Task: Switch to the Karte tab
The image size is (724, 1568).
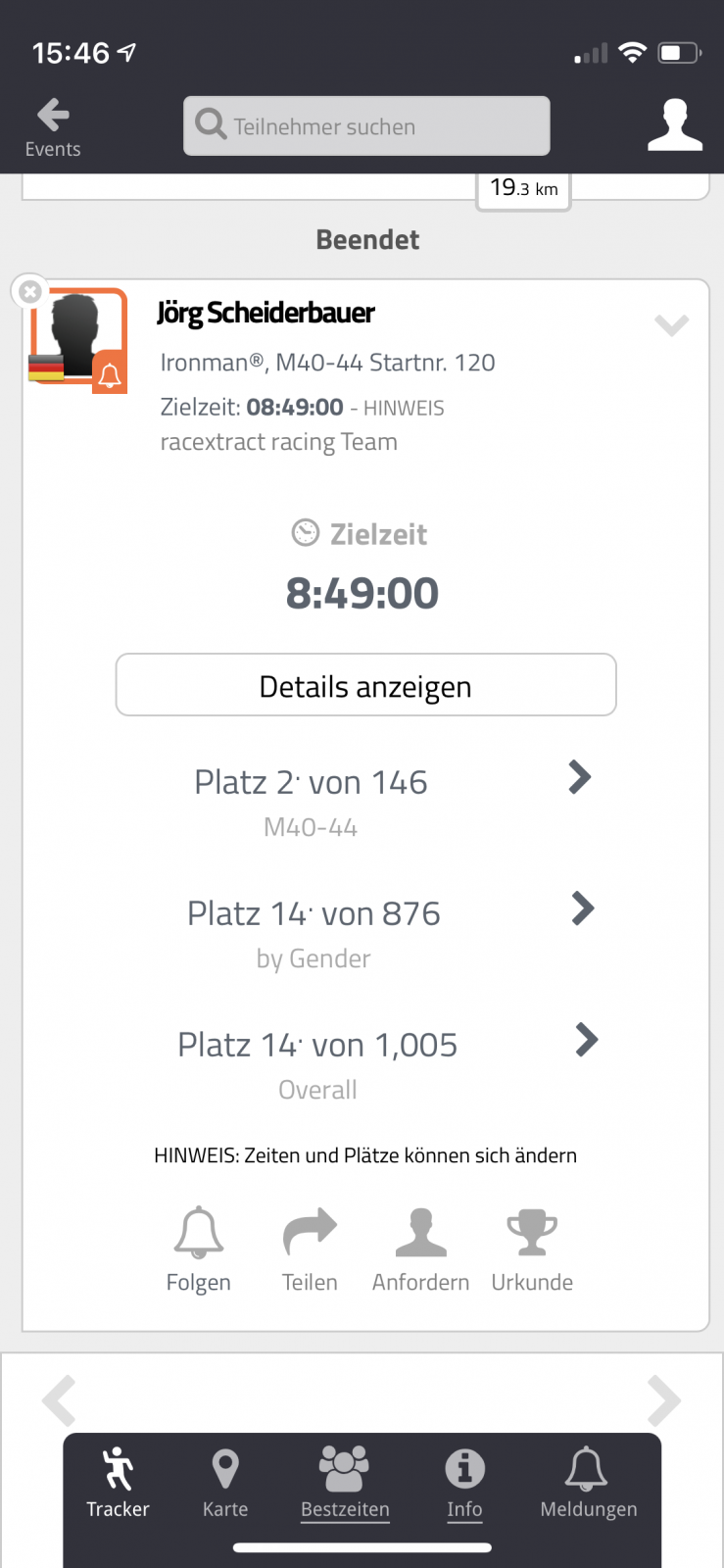Action: pyautogui.click(x=225, y=1483)
